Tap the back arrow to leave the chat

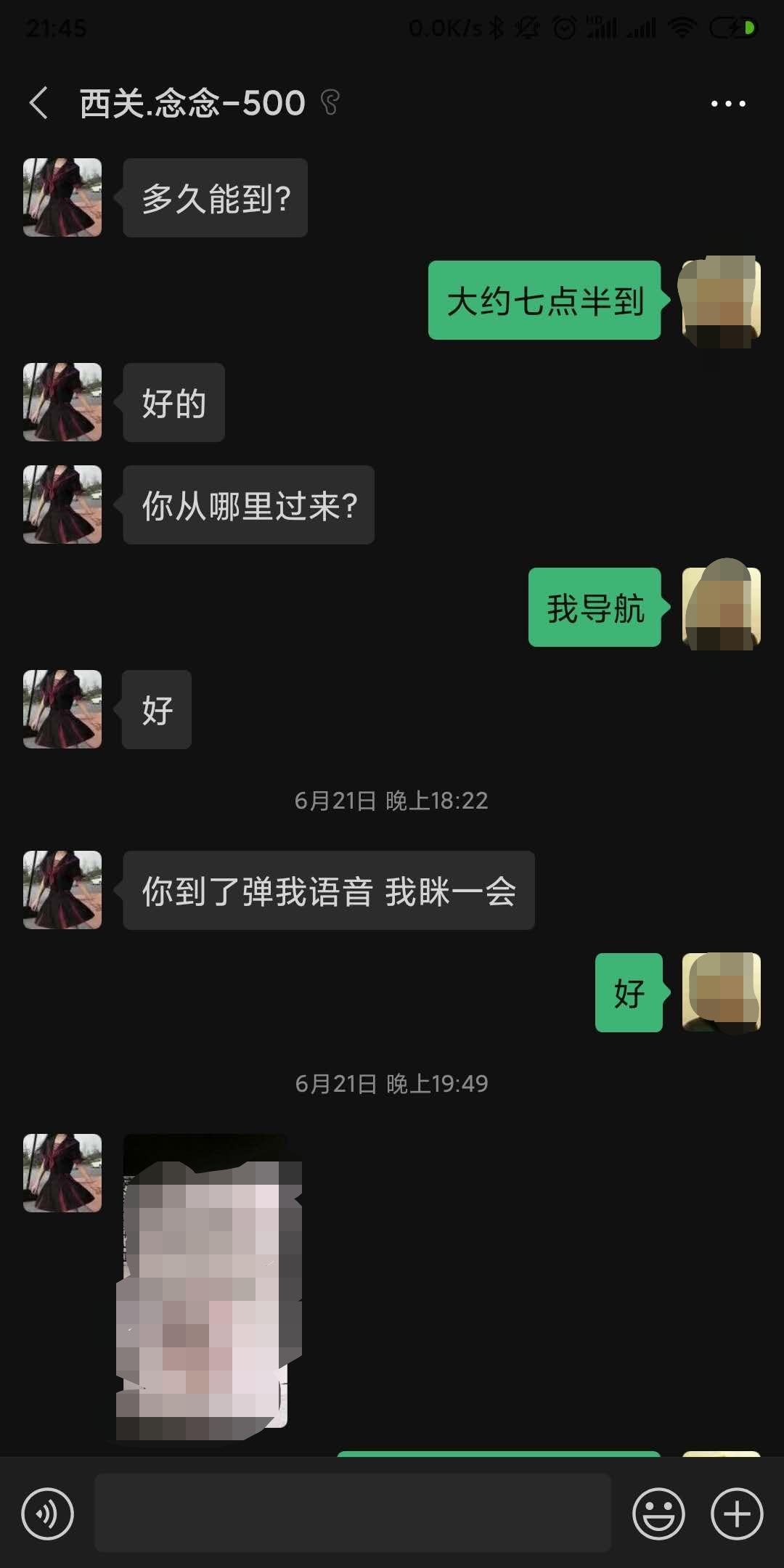[x=40, y=103]
